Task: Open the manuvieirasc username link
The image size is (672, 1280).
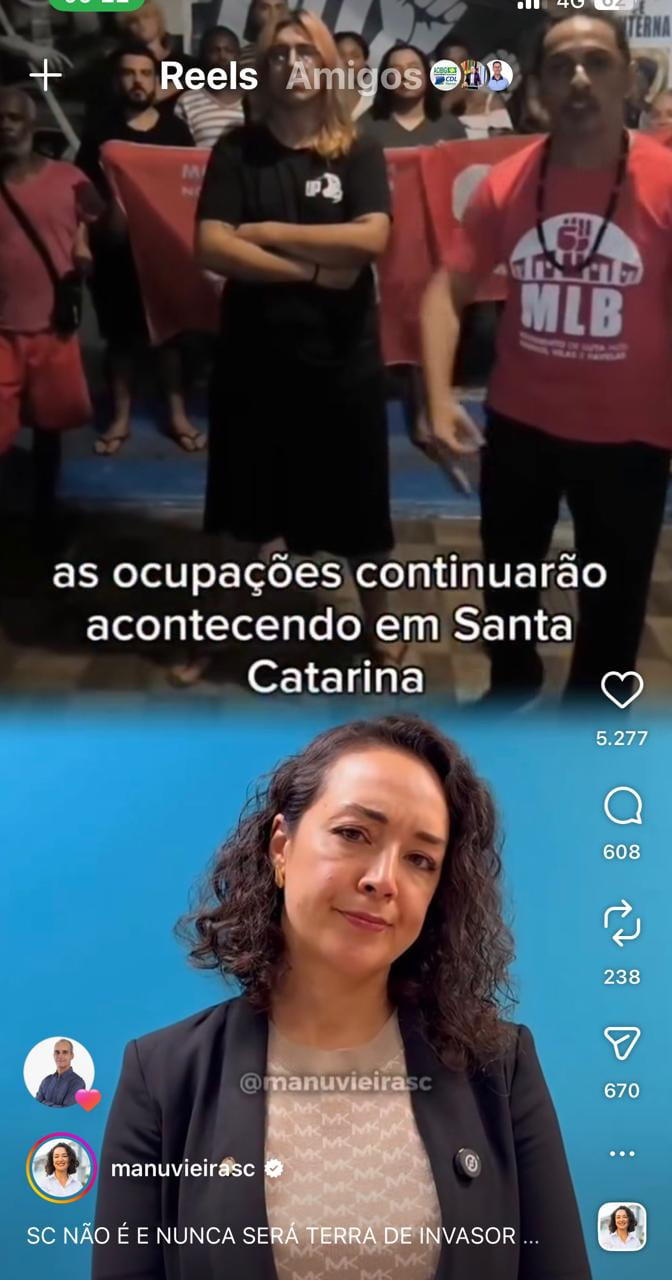Action: click(183, 1168)
